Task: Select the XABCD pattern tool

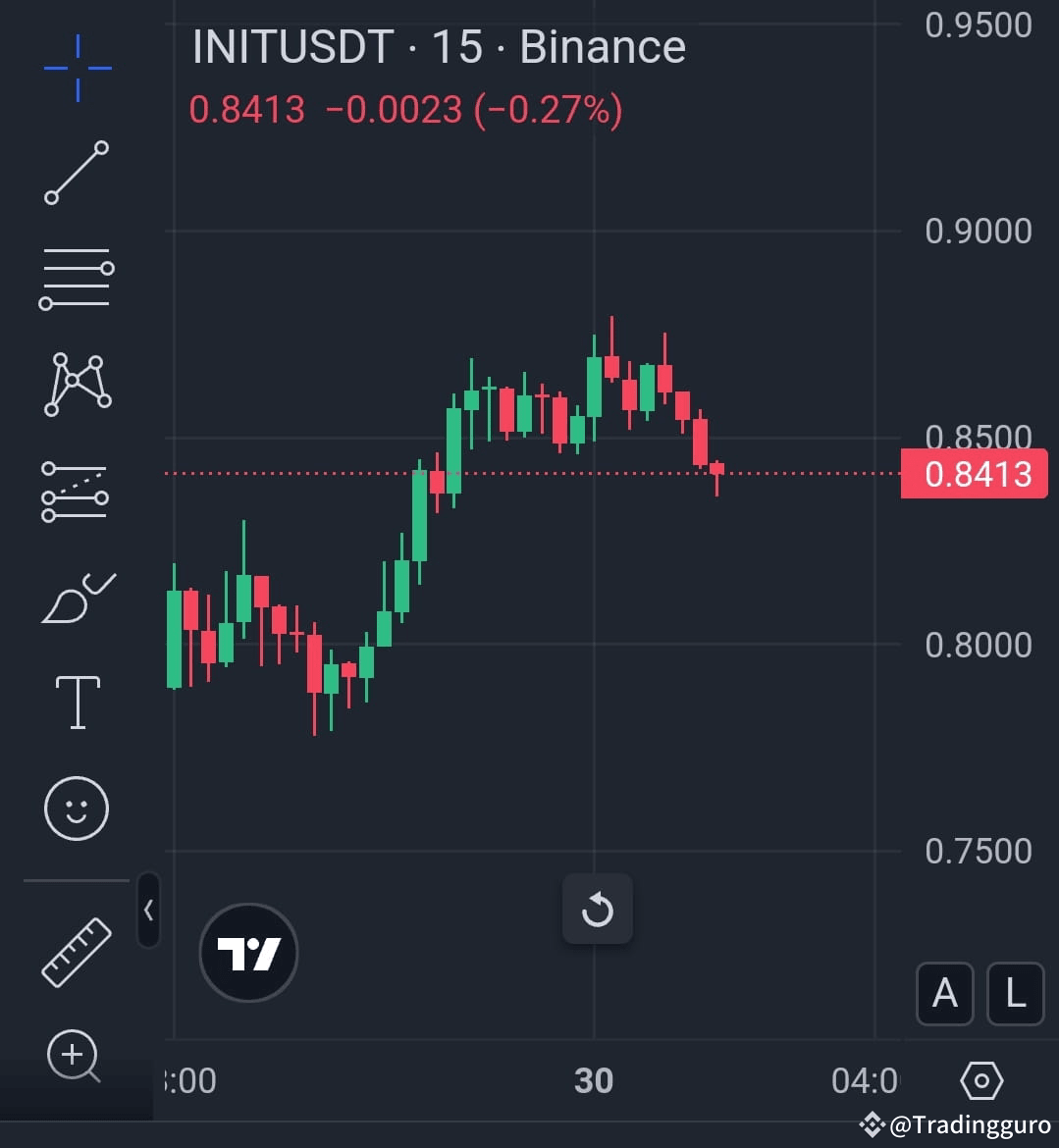Action: click(x=77, y=385)
